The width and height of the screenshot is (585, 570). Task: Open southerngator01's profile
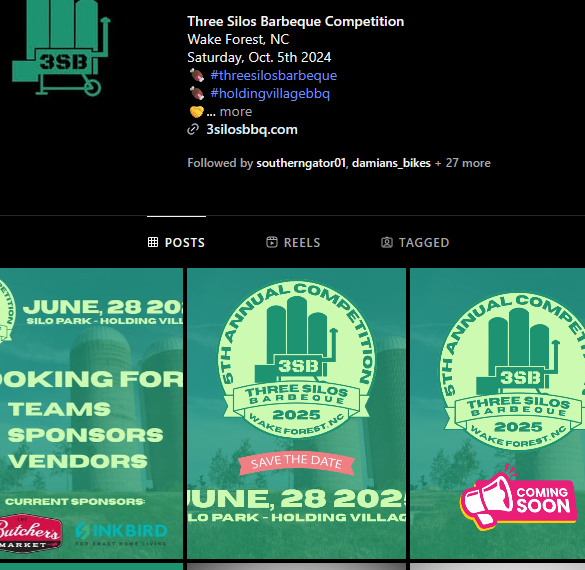coord(301,163)
